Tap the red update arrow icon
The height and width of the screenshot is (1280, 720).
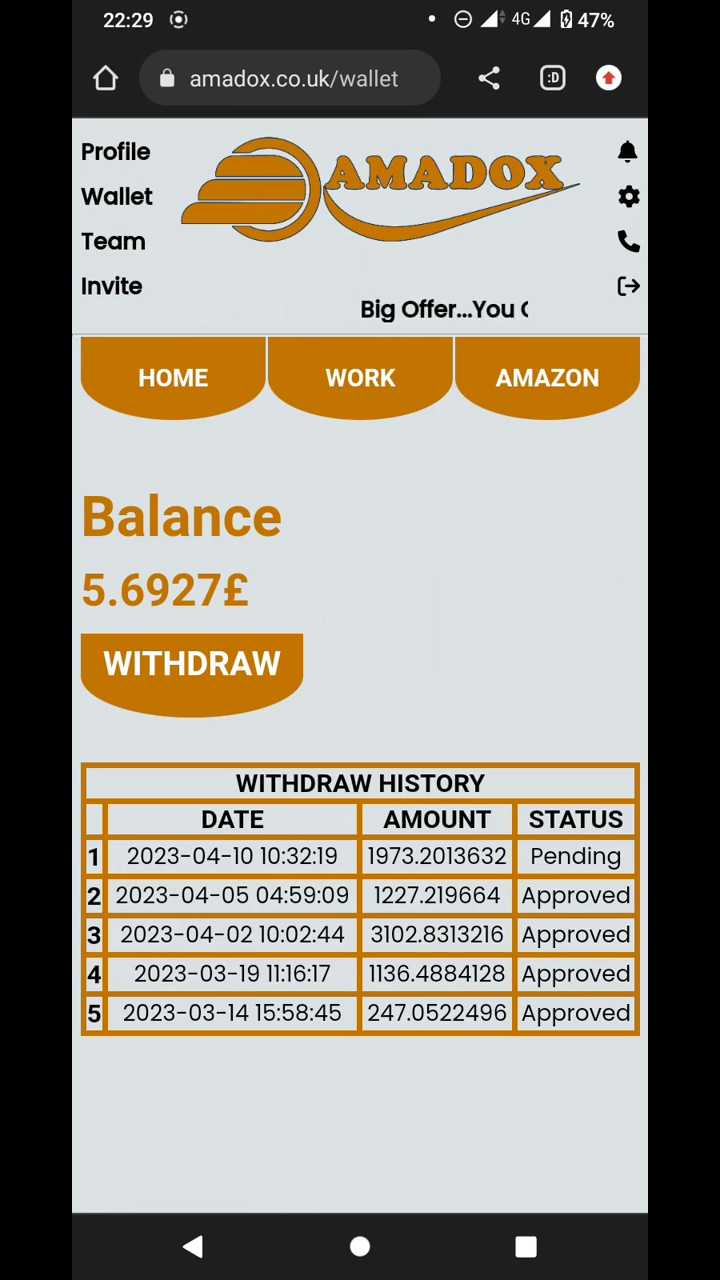pos(609,79)
